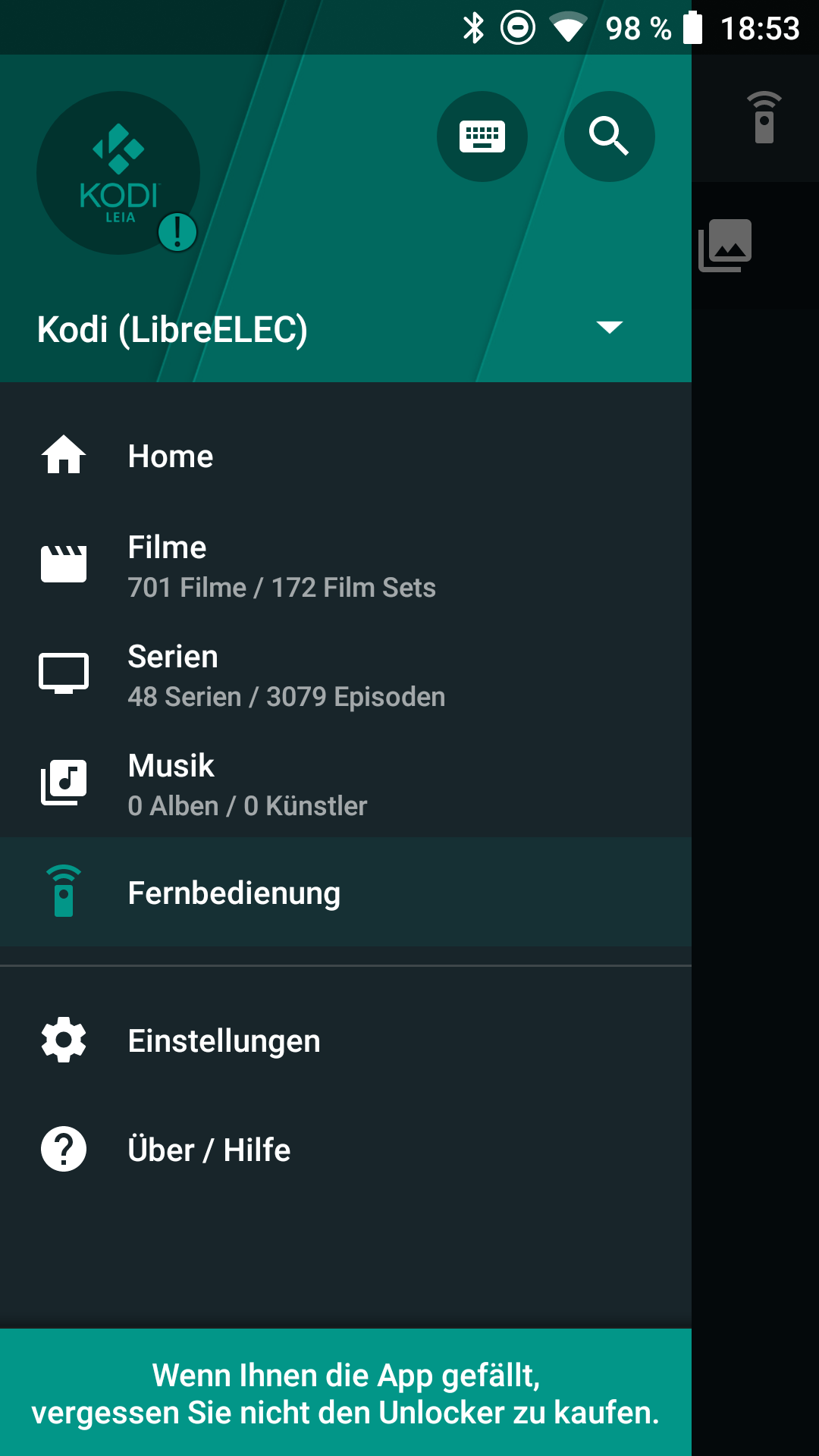The image size is (819, 1456).
Task: Tap the search magnifier icon
Action: (x=610, y=136)
